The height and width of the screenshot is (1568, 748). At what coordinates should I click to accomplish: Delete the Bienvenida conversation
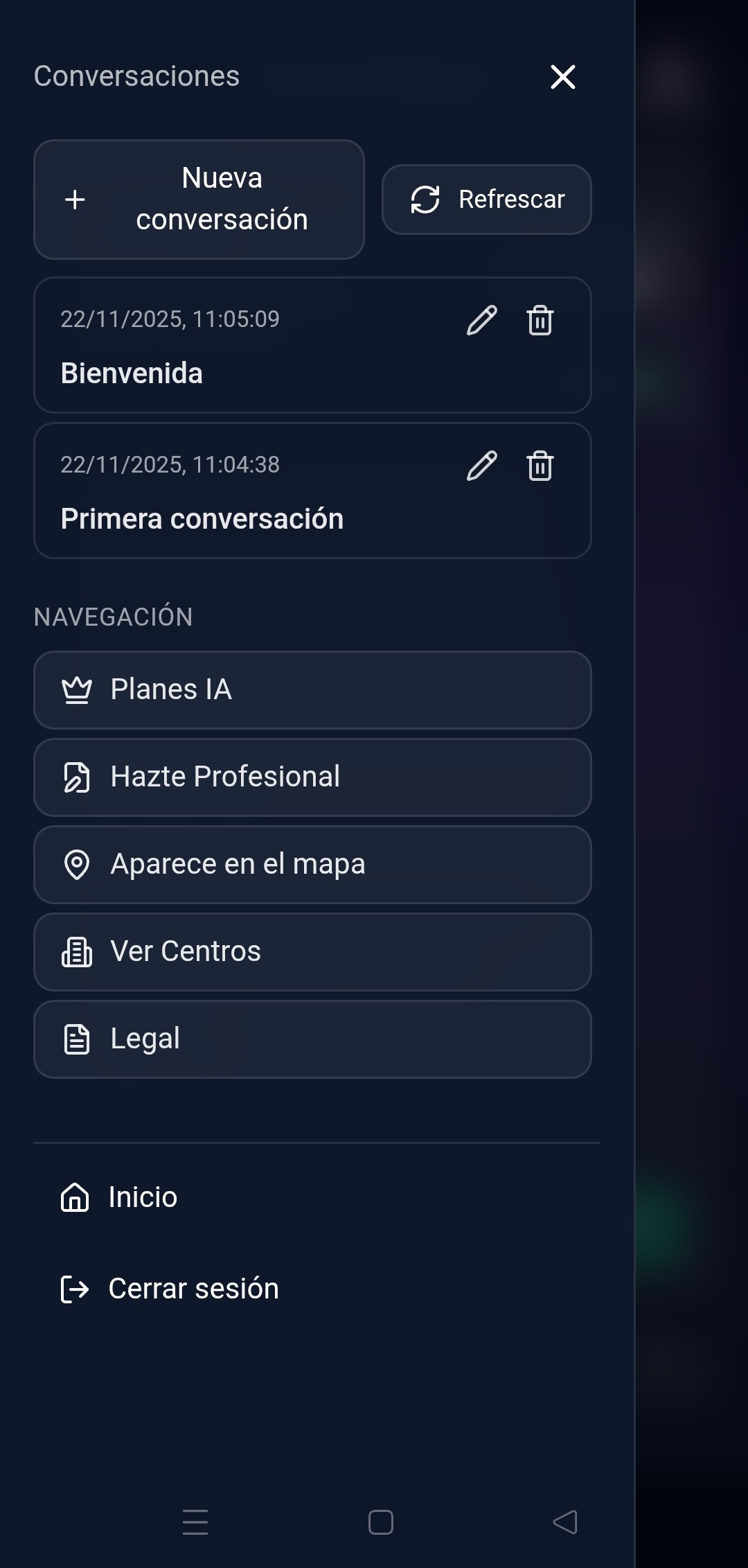click(540, 320)
